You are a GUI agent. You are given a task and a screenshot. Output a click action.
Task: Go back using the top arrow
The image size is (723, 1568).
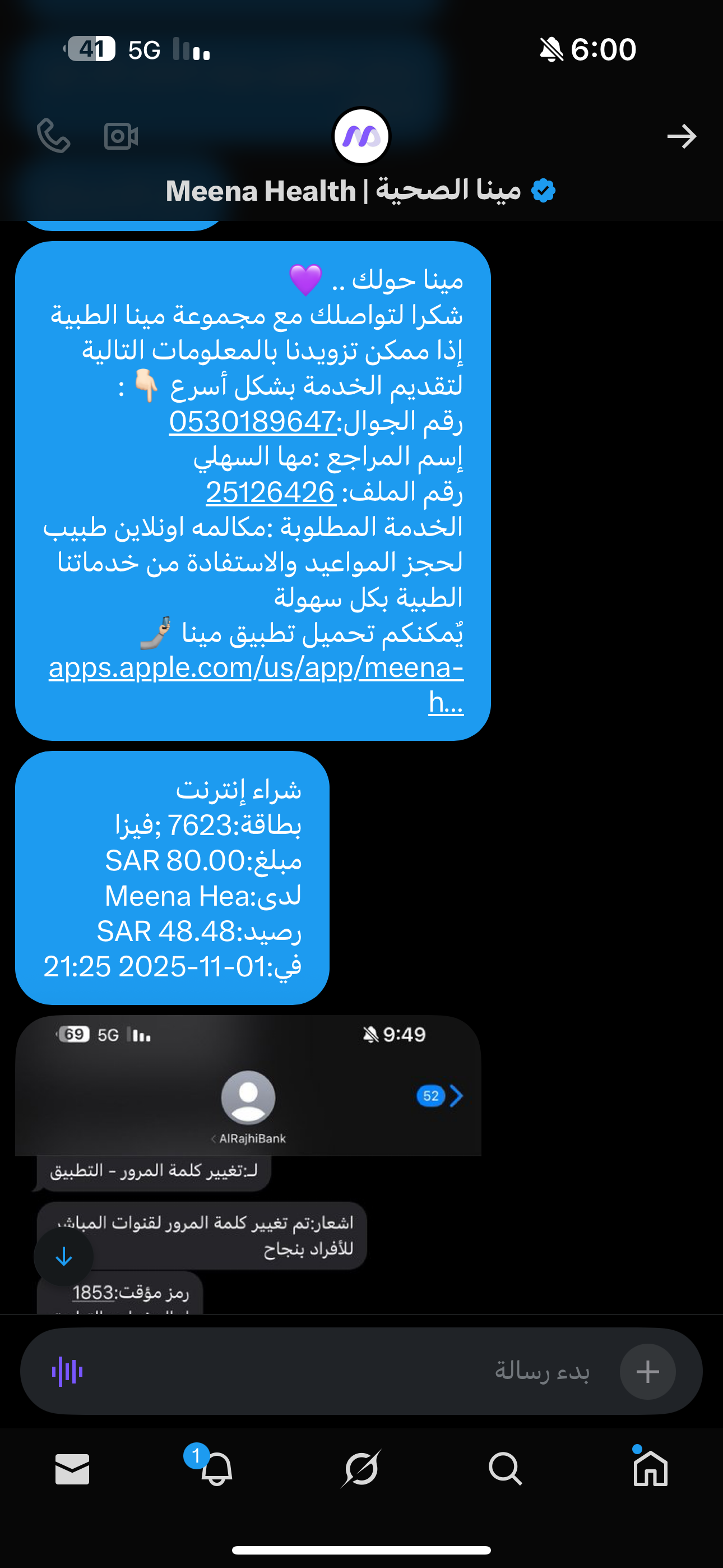click(x=681, y=136)
